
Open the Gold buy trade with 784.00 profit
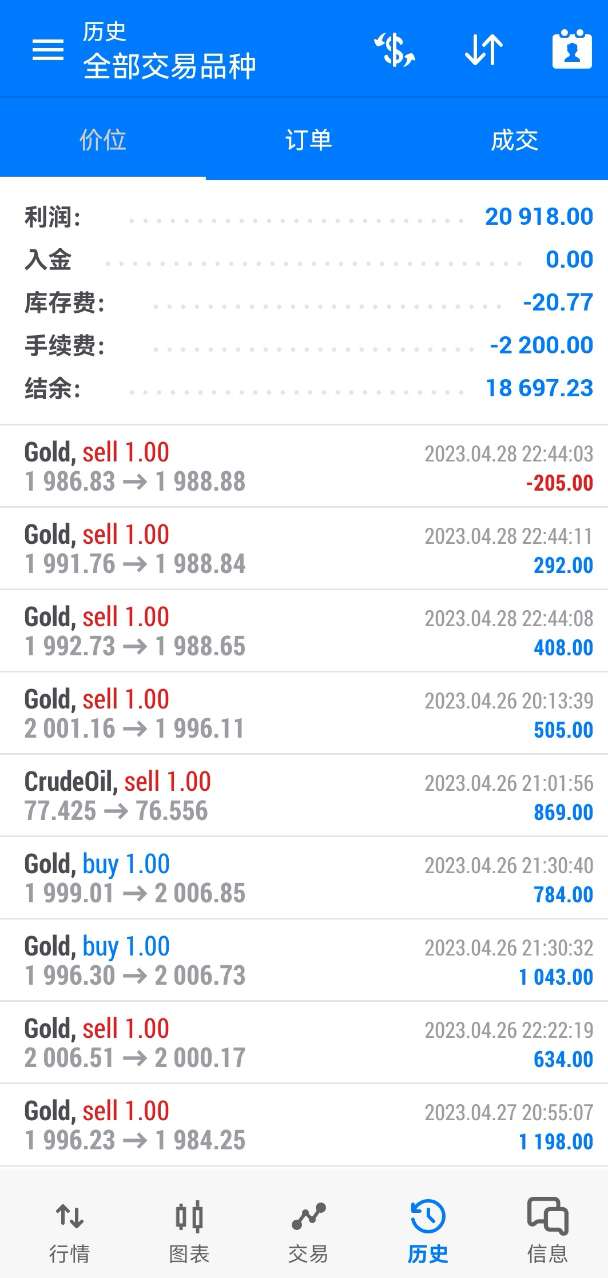pos(304,878)
